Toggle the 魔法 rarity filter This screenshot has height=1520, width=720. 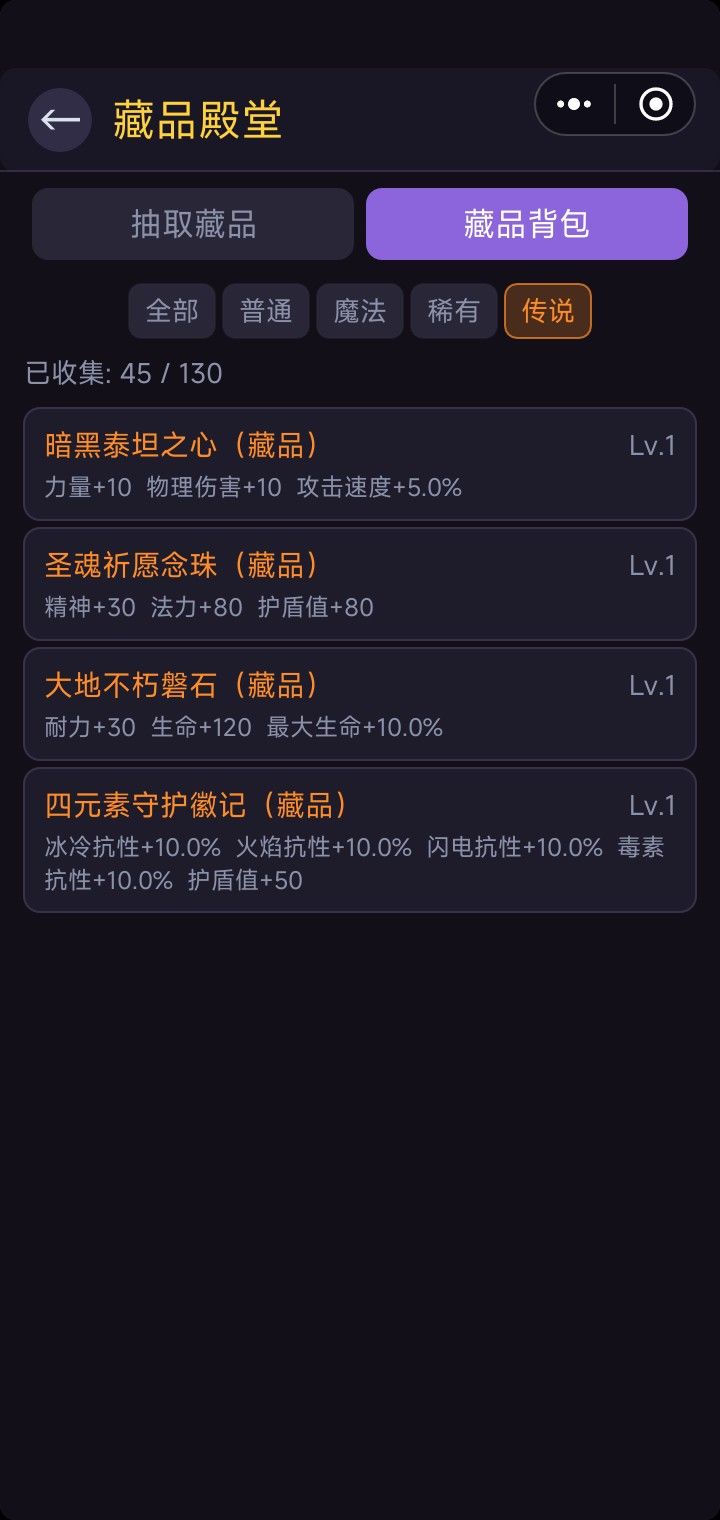point(359,311)
